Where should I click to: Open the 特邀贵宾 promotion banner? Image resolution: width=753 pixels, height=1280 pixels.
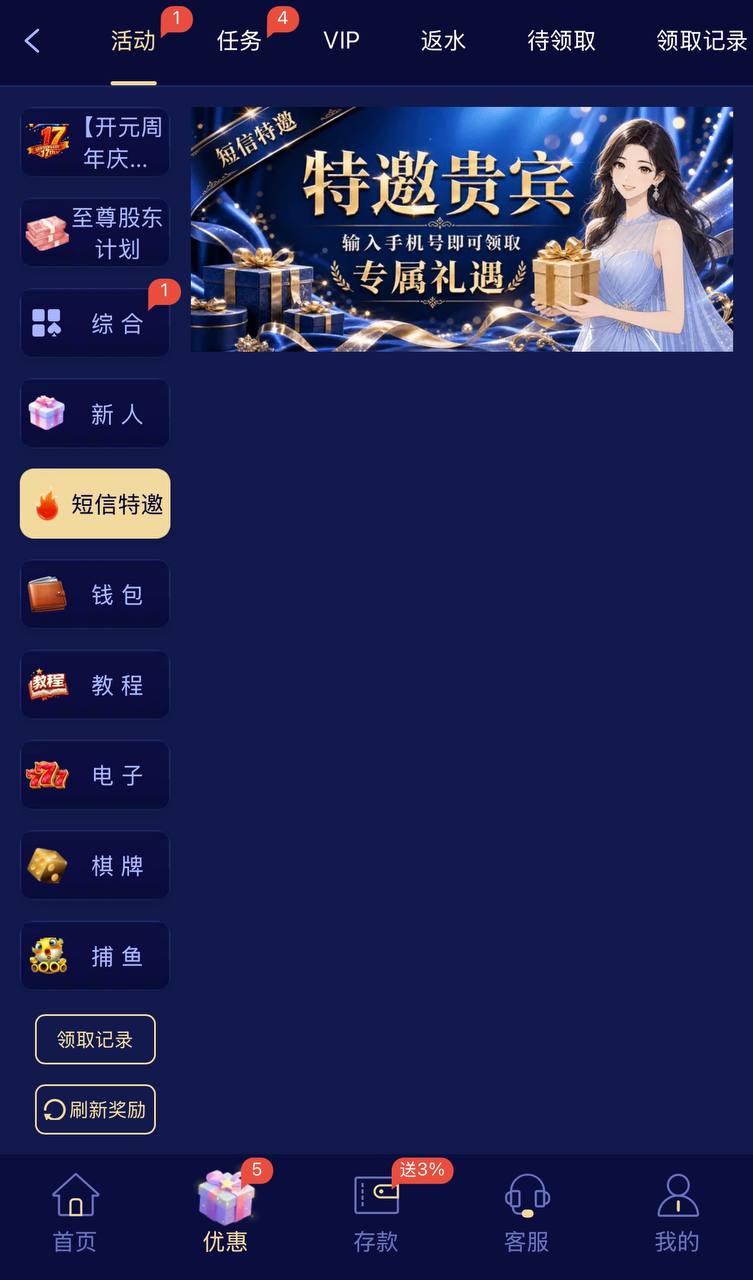tap(462, 229)
